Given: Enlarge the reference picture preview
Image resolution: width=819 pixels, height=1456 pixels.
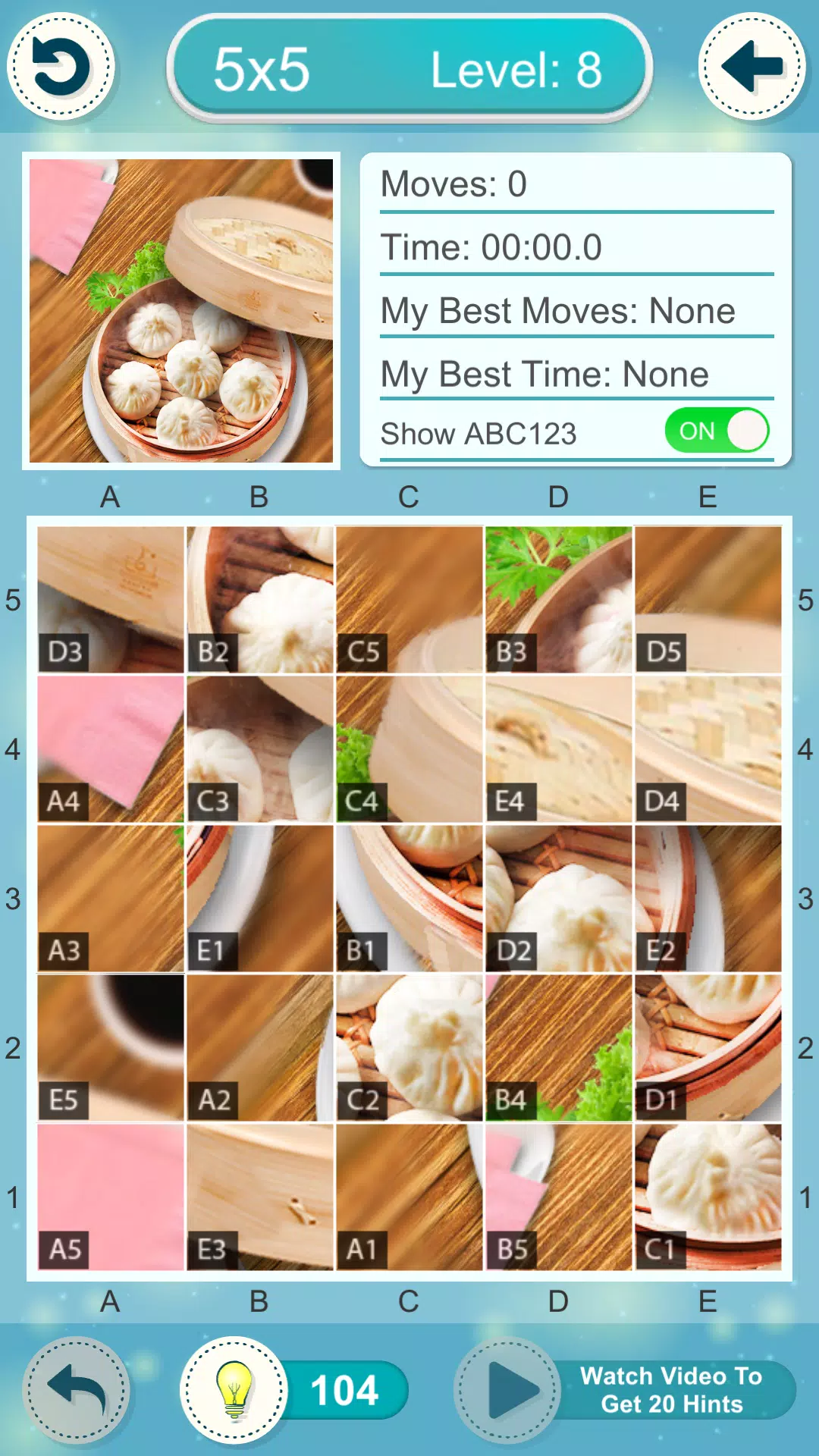Looking at the screenshot, I should tap(181, 311).
